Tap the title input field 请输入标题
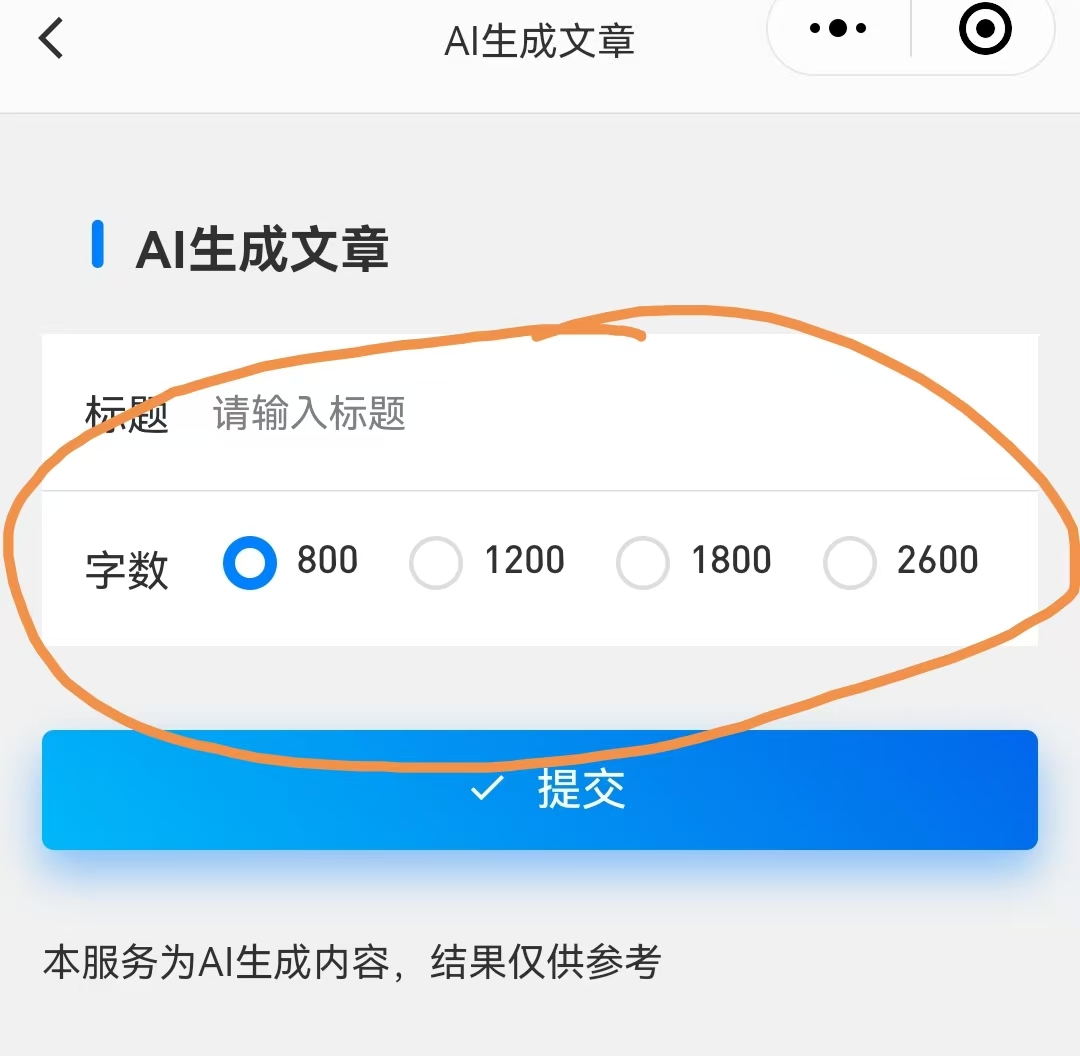Image resolution: width=1080 pixels, height=1056 pixels. point(600,413)
